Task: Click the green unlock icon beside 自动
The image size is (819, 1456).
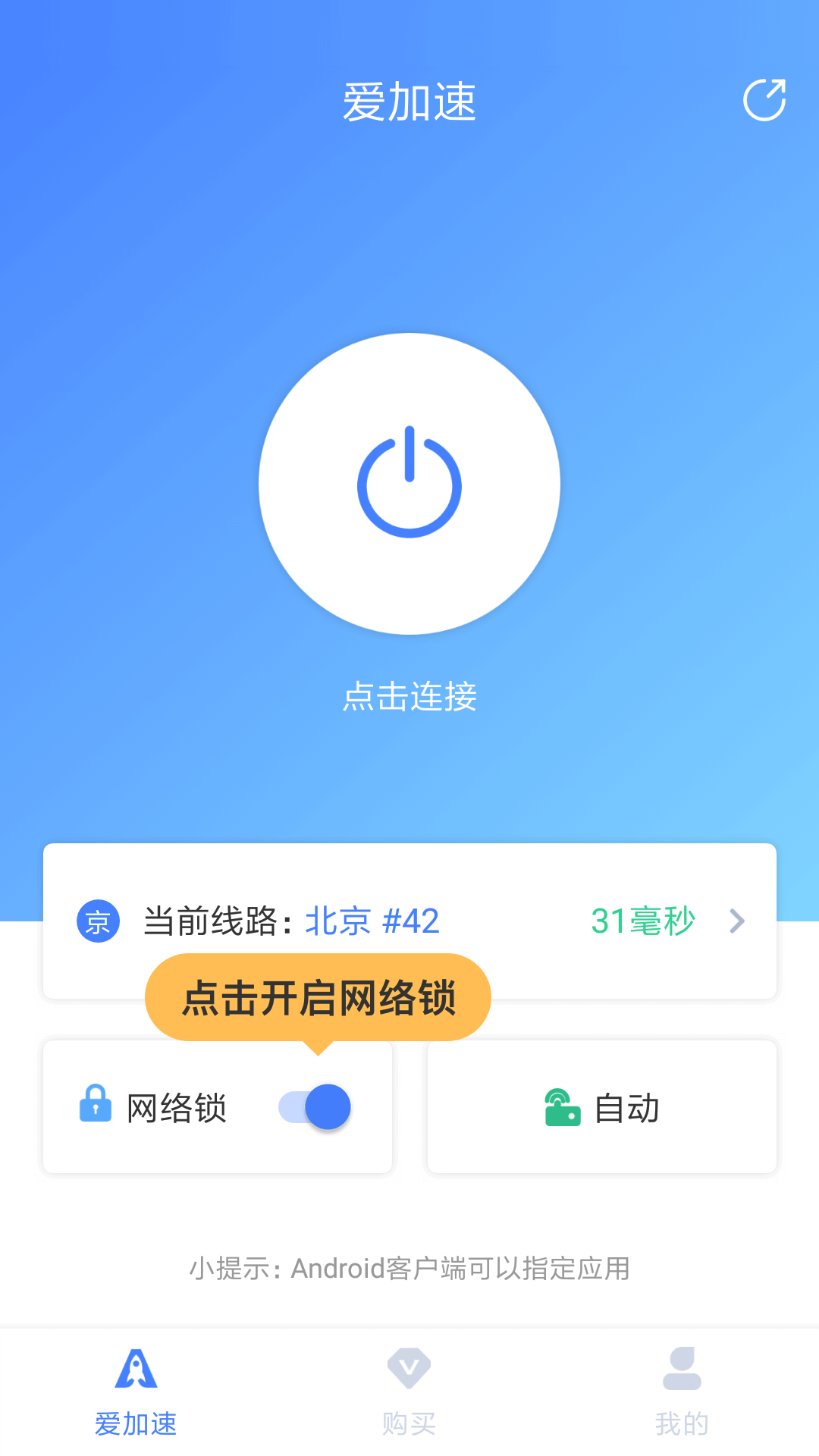Action: coord(561,1106)
